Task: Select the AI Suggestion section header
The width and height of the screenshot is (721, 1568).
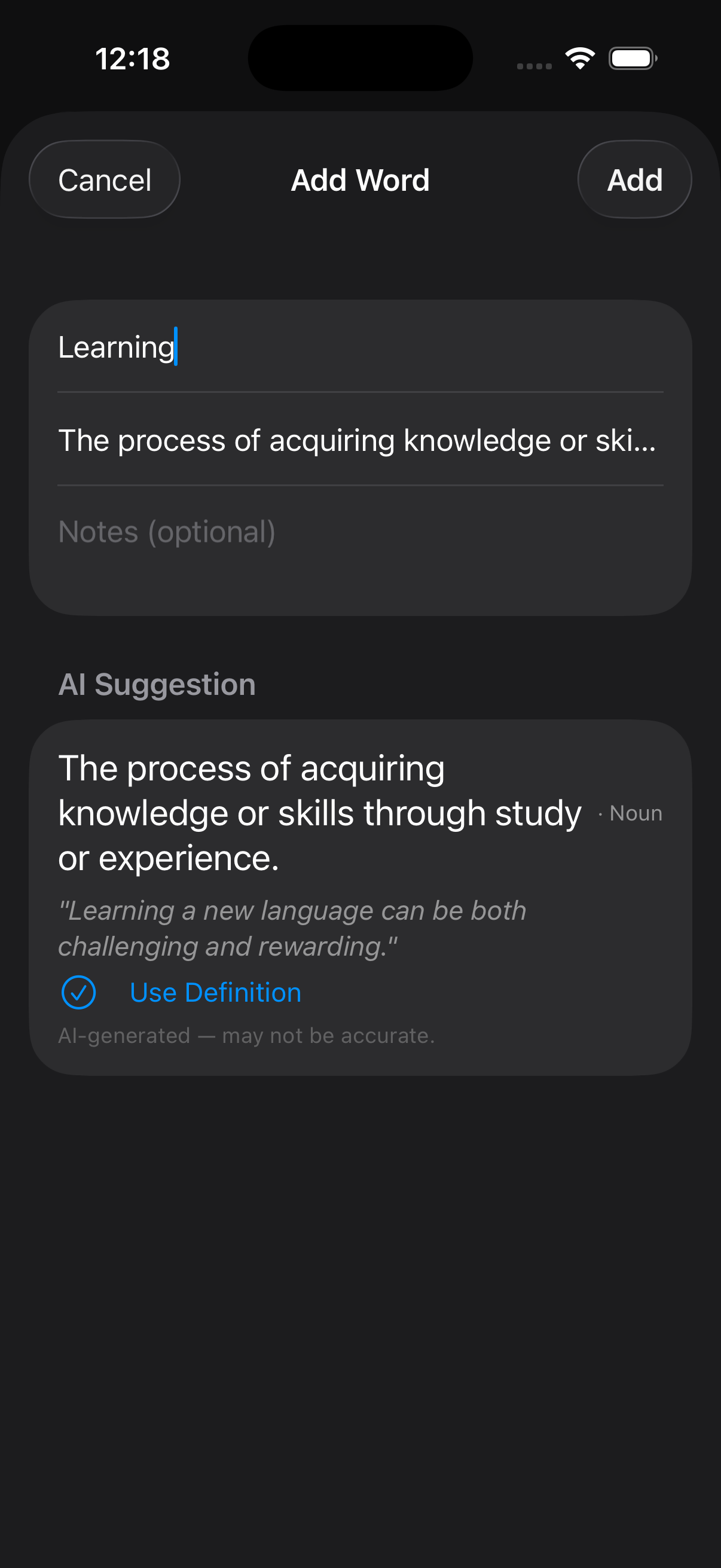Action: point(157,684)
